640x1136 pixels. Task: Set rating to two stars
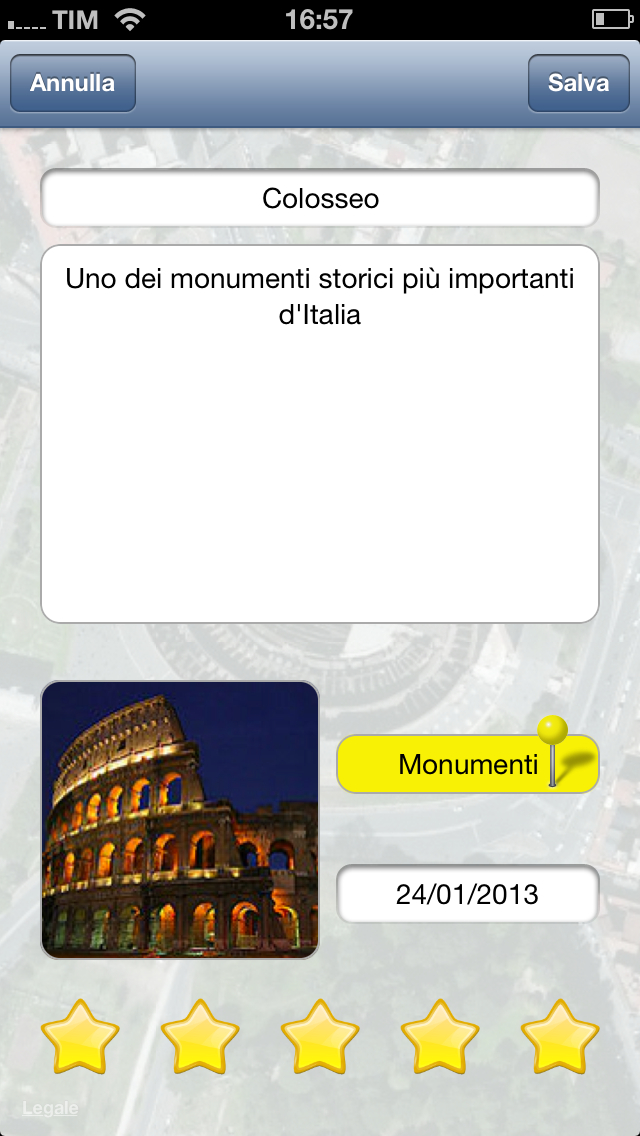point(200,1036)
